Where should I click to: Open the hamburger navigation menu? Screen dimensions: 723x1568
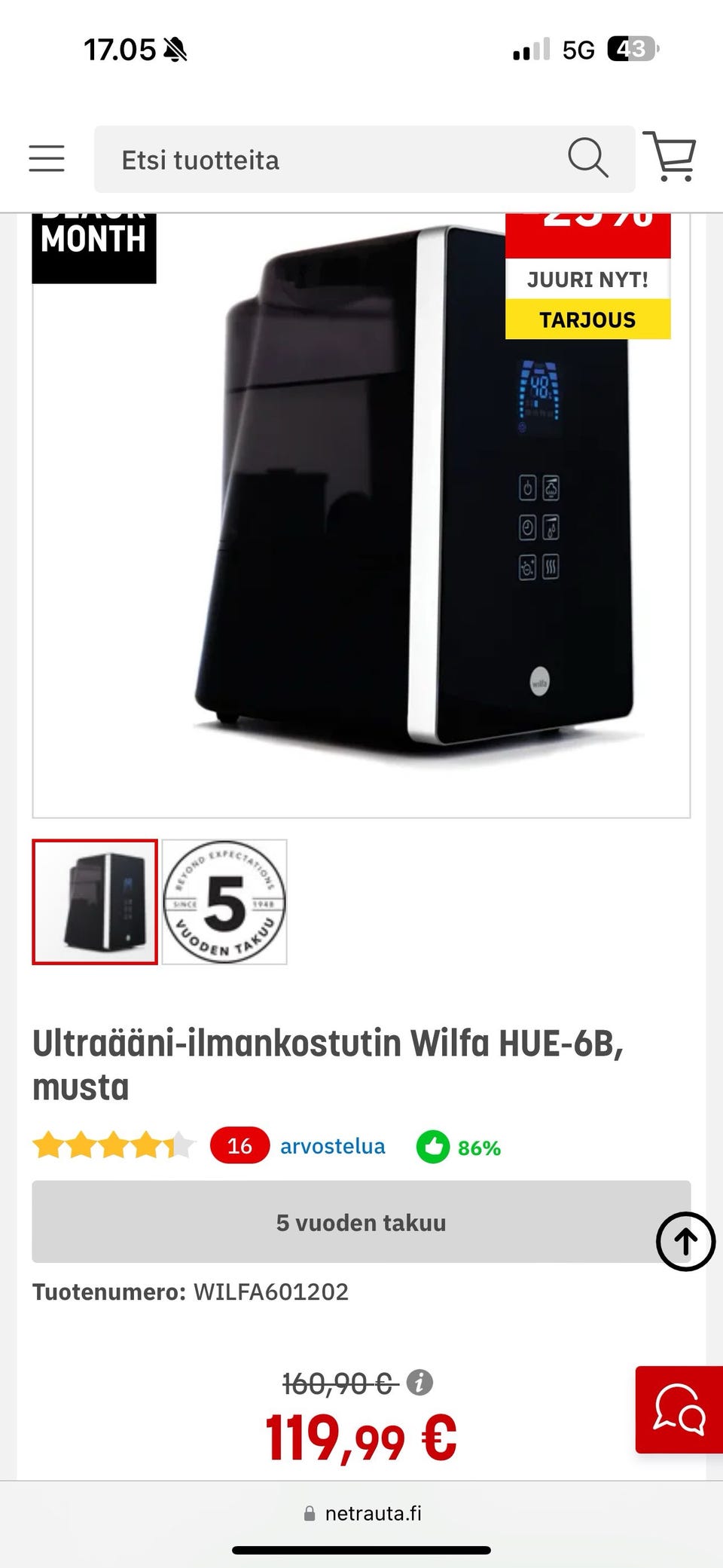46,158
